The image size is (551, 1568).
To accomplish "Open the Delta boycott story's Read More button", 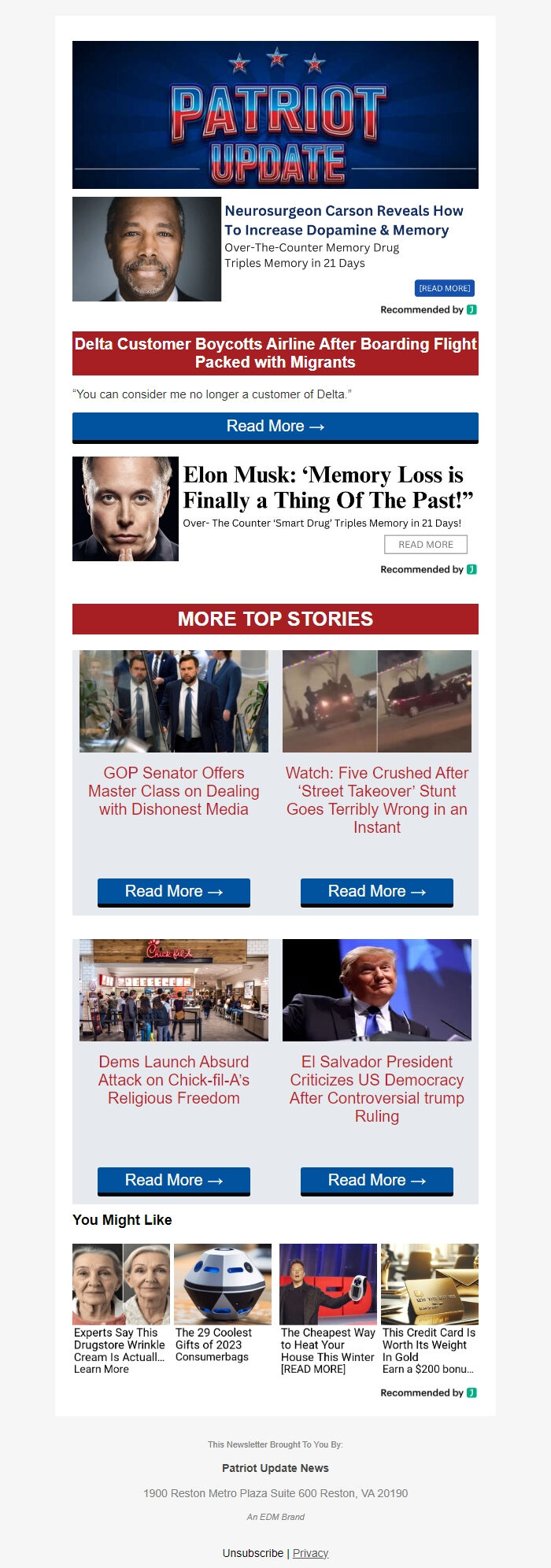I will [x=275, y=427].
